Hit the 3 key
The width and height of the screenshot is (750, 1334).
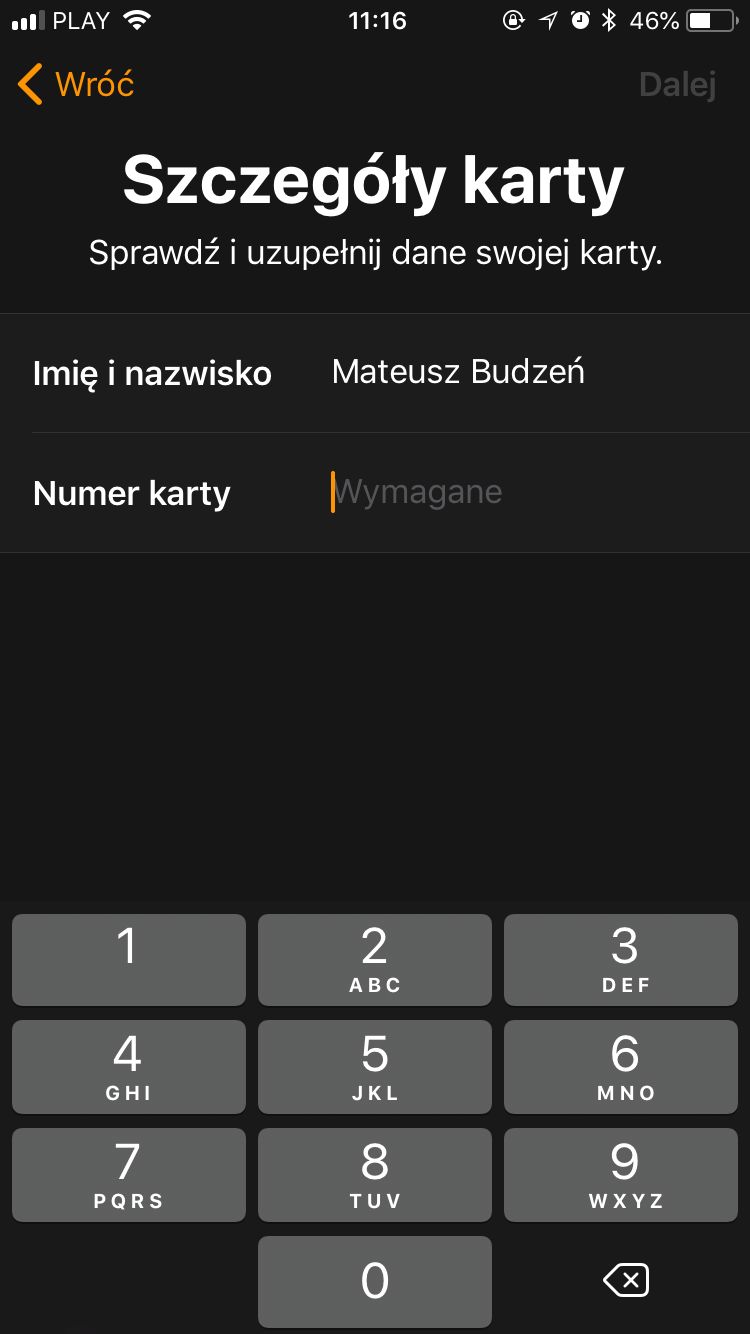621,960
